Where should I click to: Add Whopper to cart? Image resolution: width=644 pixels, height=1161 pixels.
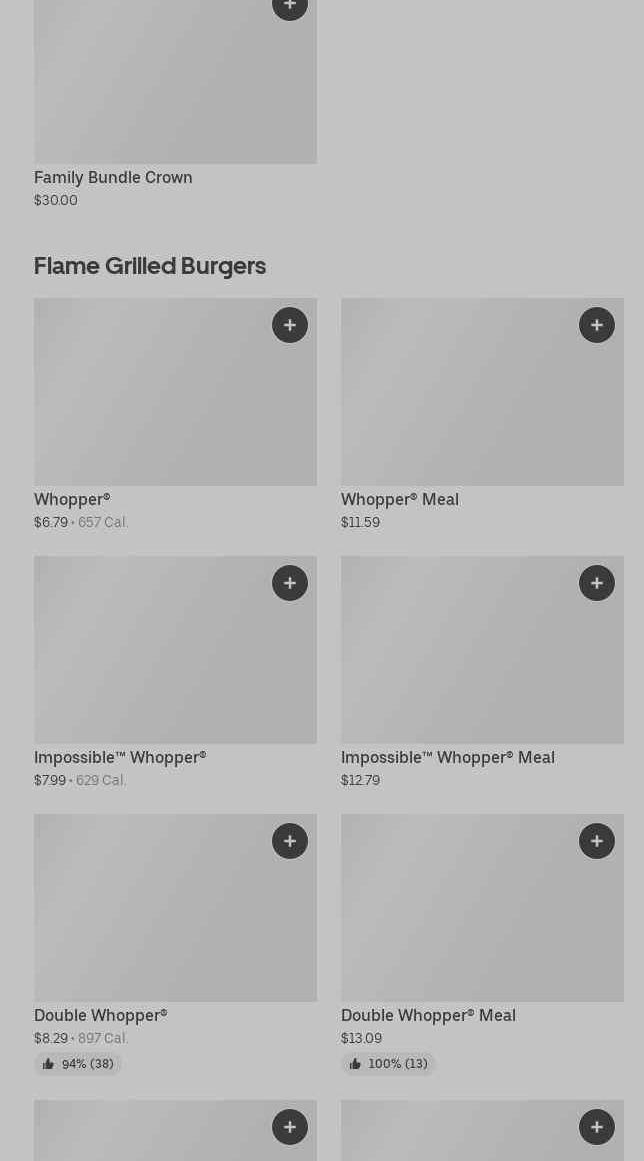pyautogui.click(x=290, y=325)
